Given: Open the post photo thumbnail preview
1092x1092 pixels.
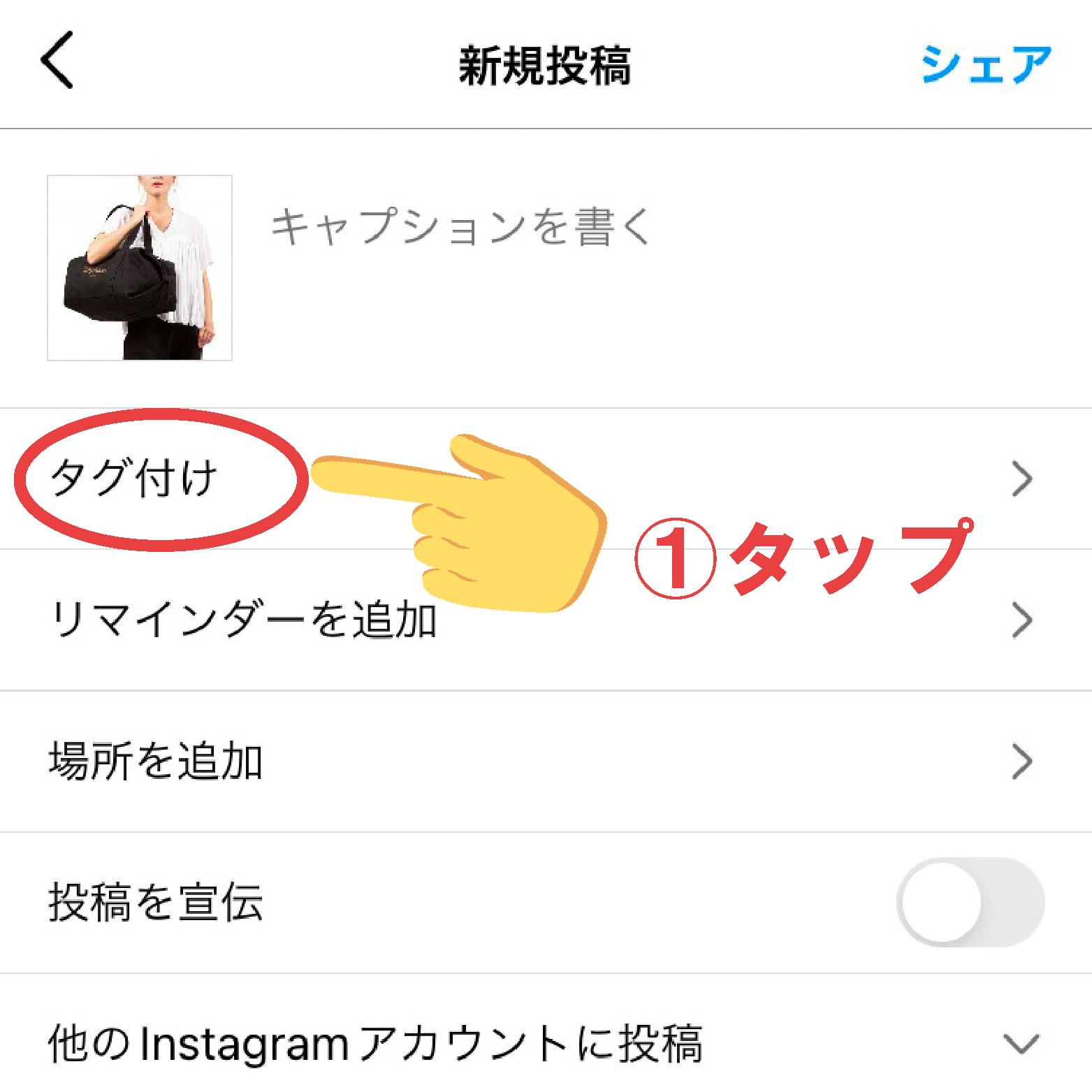Looking at the screenshot, I should click(x=140, y=268).
